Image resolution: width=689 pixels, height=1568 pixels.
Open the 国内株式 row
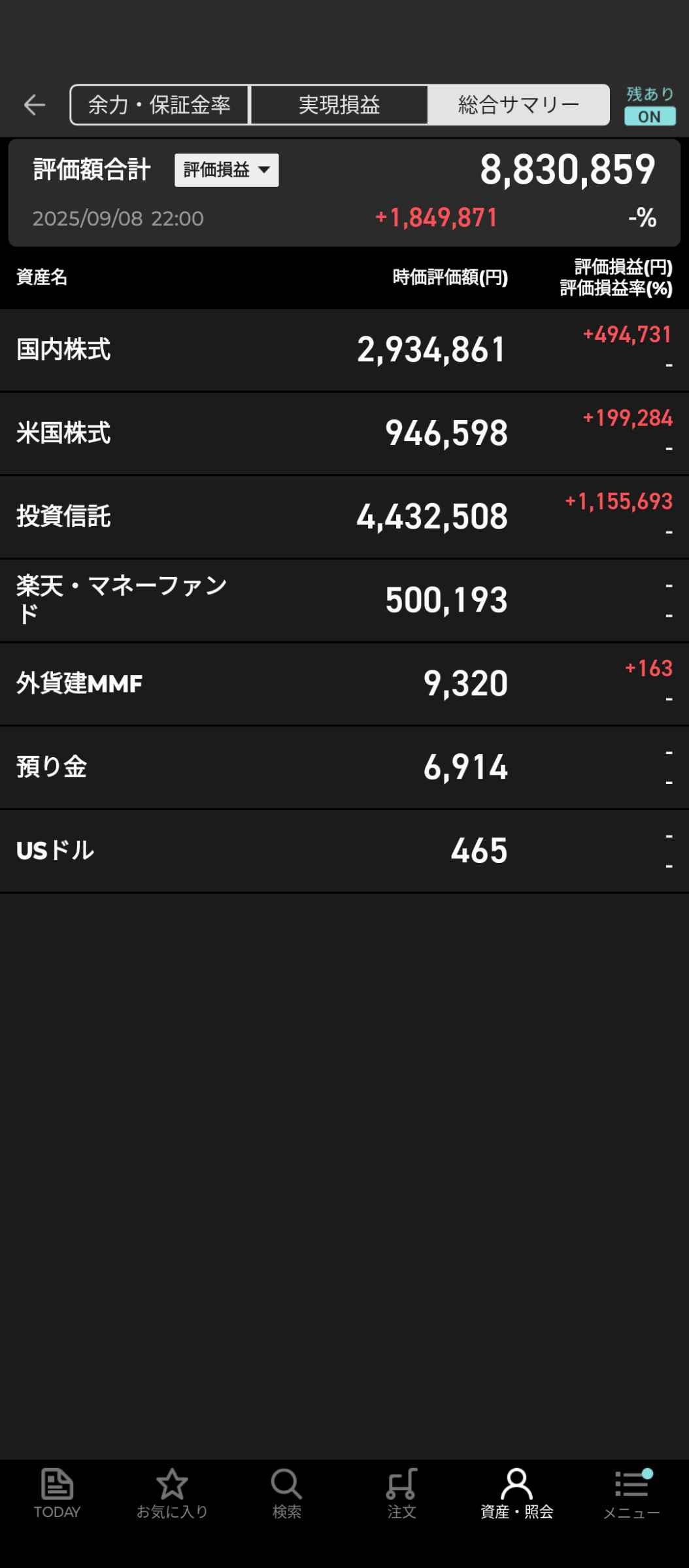344,350
